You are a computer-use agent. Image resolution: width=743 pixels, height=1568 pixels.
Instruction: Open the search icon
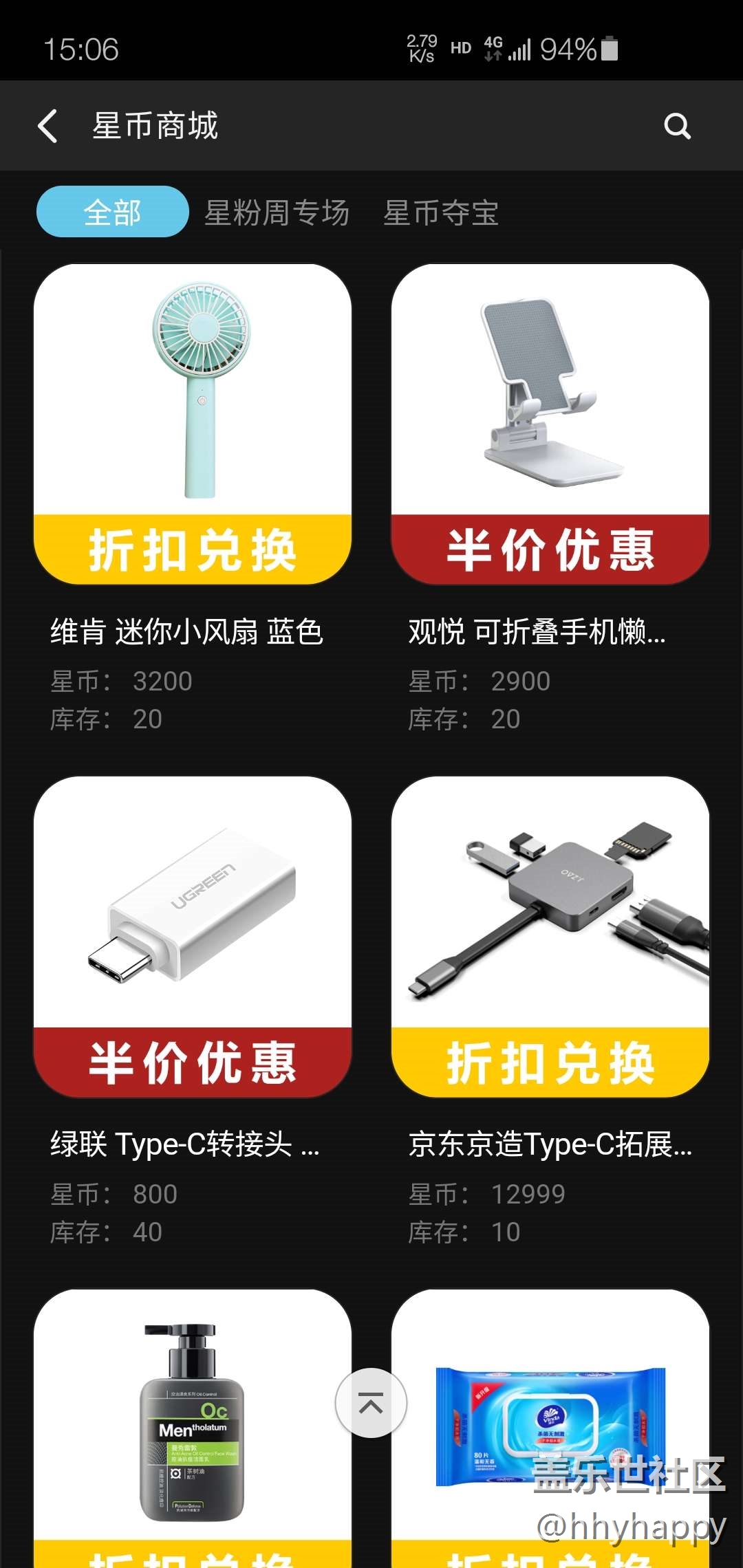(x=677, y=127)
